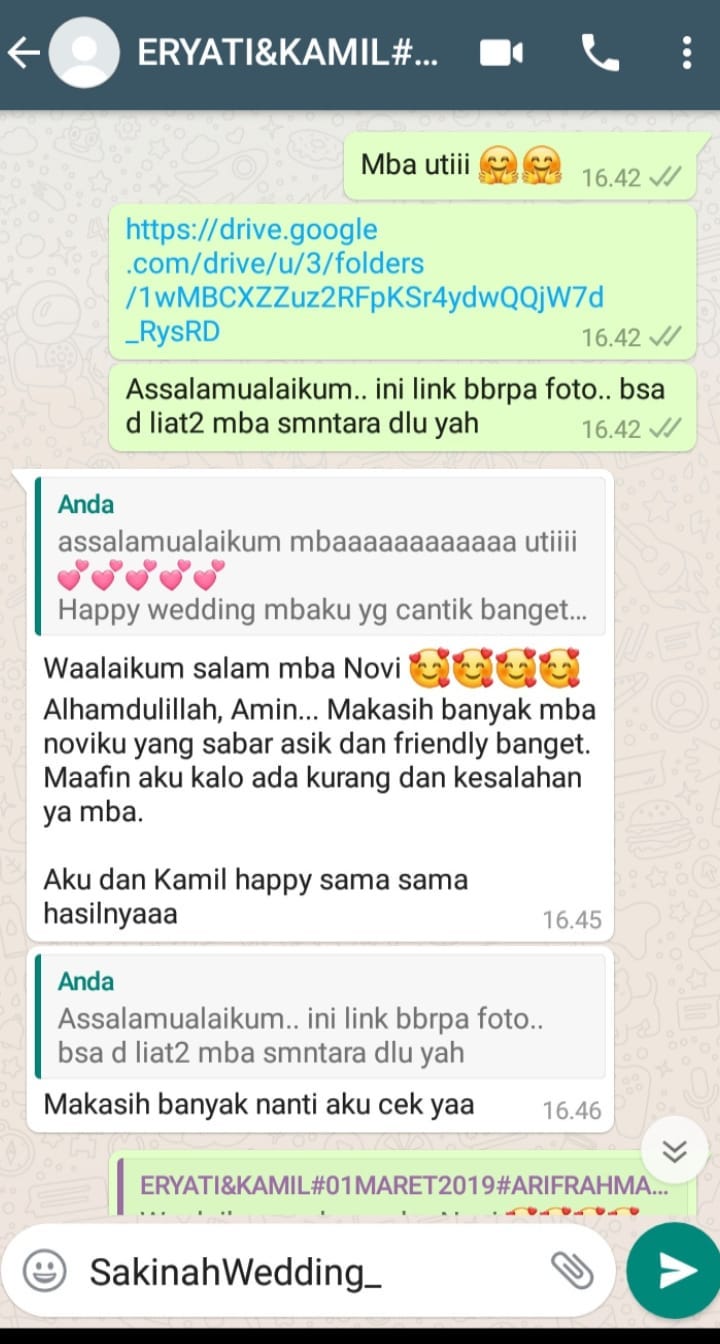720x1344 pixels.
Task: Start a video call
Action: coord(503,53)
